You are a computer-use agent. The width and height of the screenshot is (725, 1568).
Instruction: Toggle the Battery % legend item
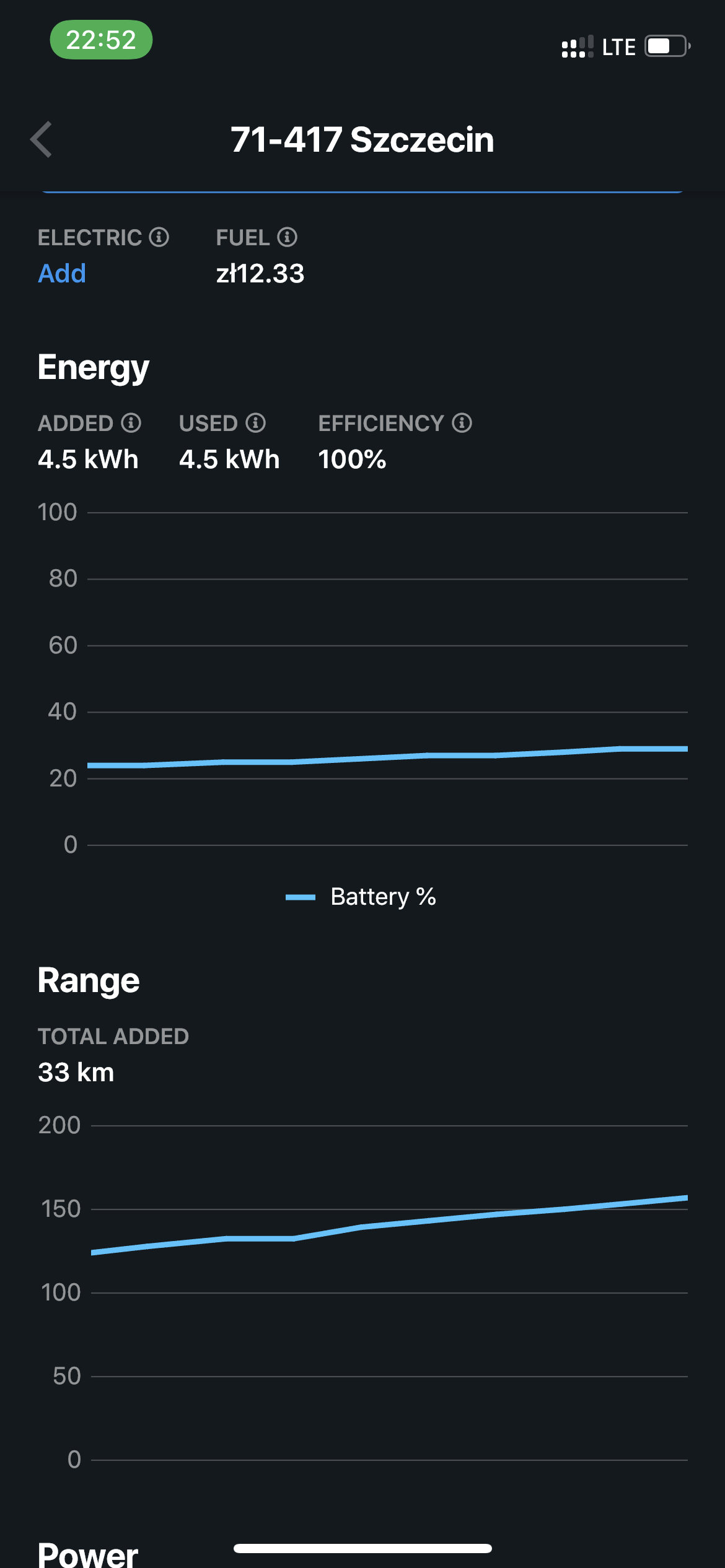pos(361,897)
